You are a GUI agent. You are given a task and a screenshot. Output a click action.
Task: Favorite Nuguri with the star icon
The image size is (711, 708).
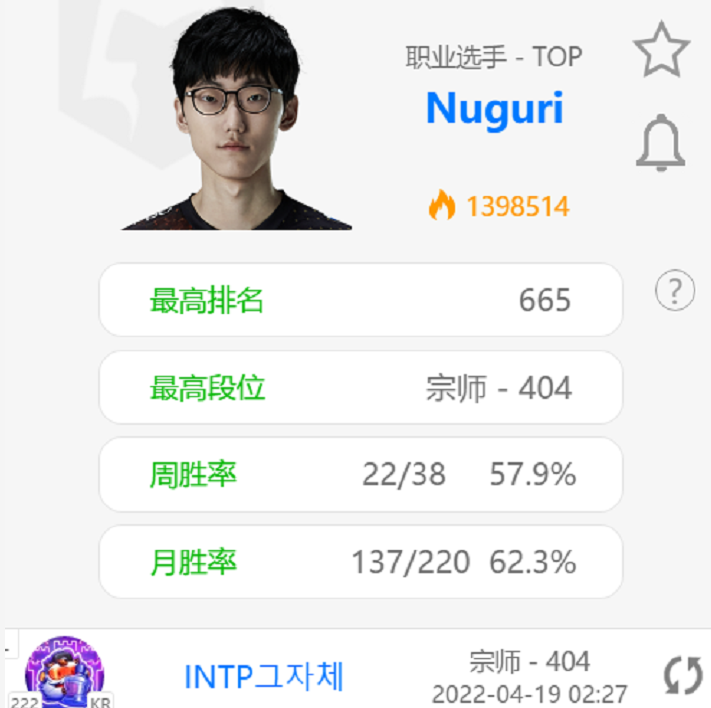point(661,49)
